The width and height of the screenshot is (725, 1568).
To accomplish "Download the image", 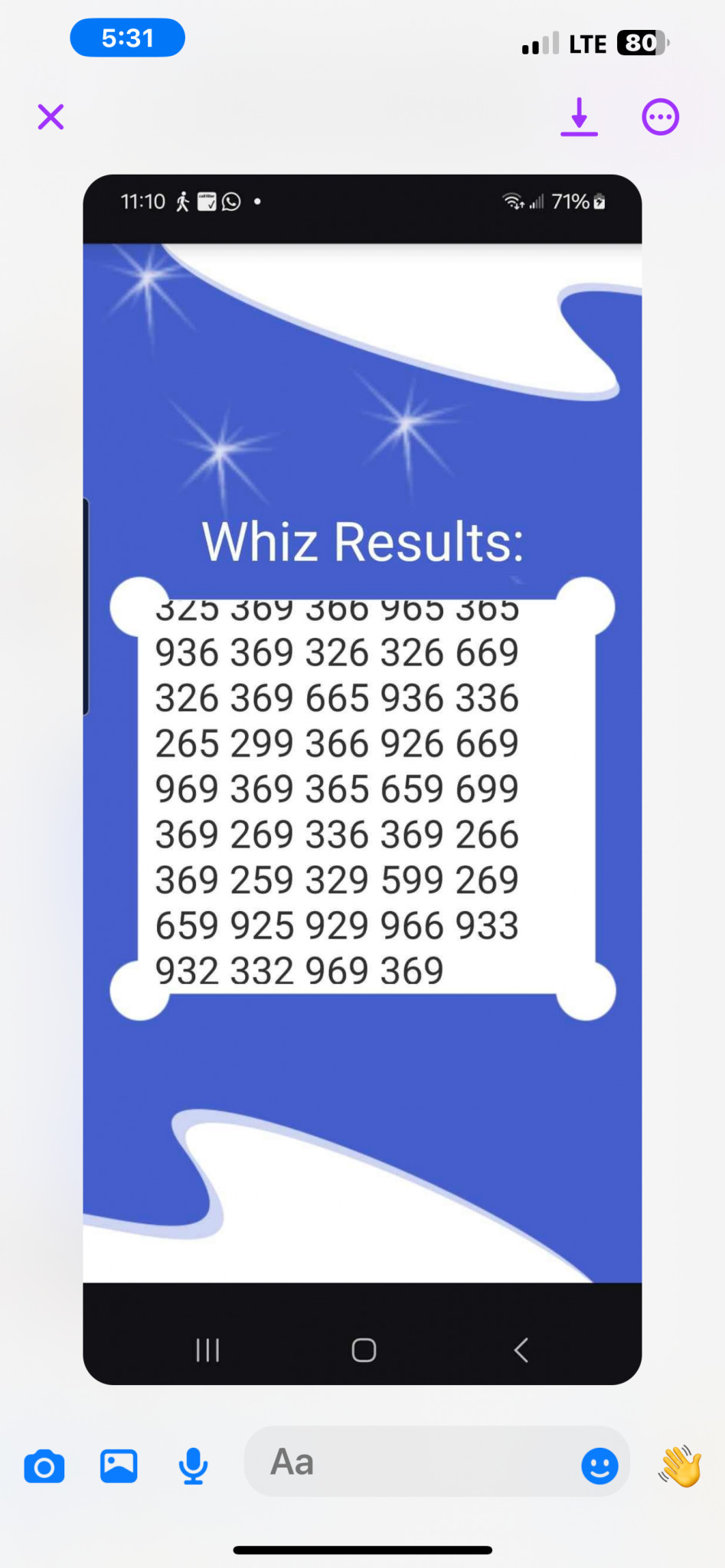I will click(579, 117).
